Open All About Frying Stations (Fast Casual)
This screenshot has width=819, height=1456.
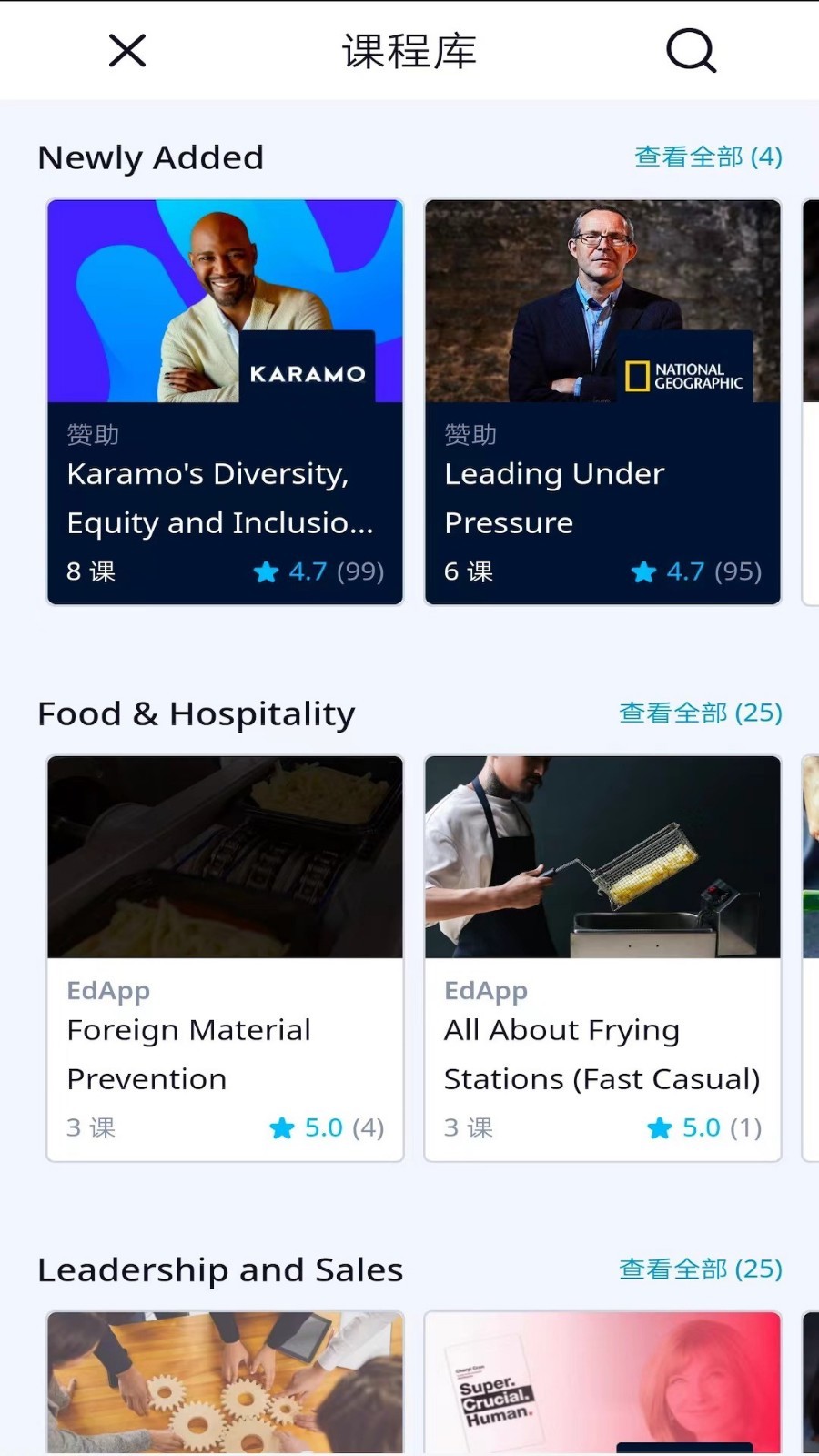pyautogui.click(x=602, y=955)
